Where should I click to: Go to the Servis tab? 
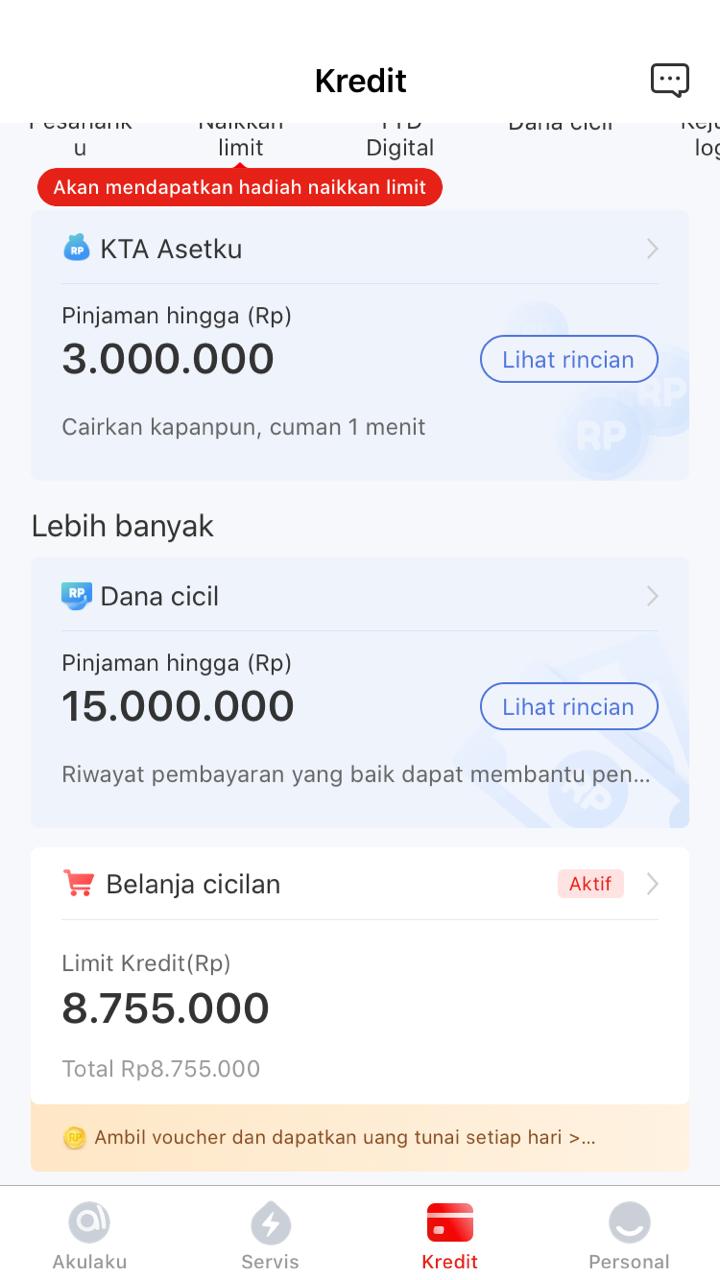click(270, 1236)
